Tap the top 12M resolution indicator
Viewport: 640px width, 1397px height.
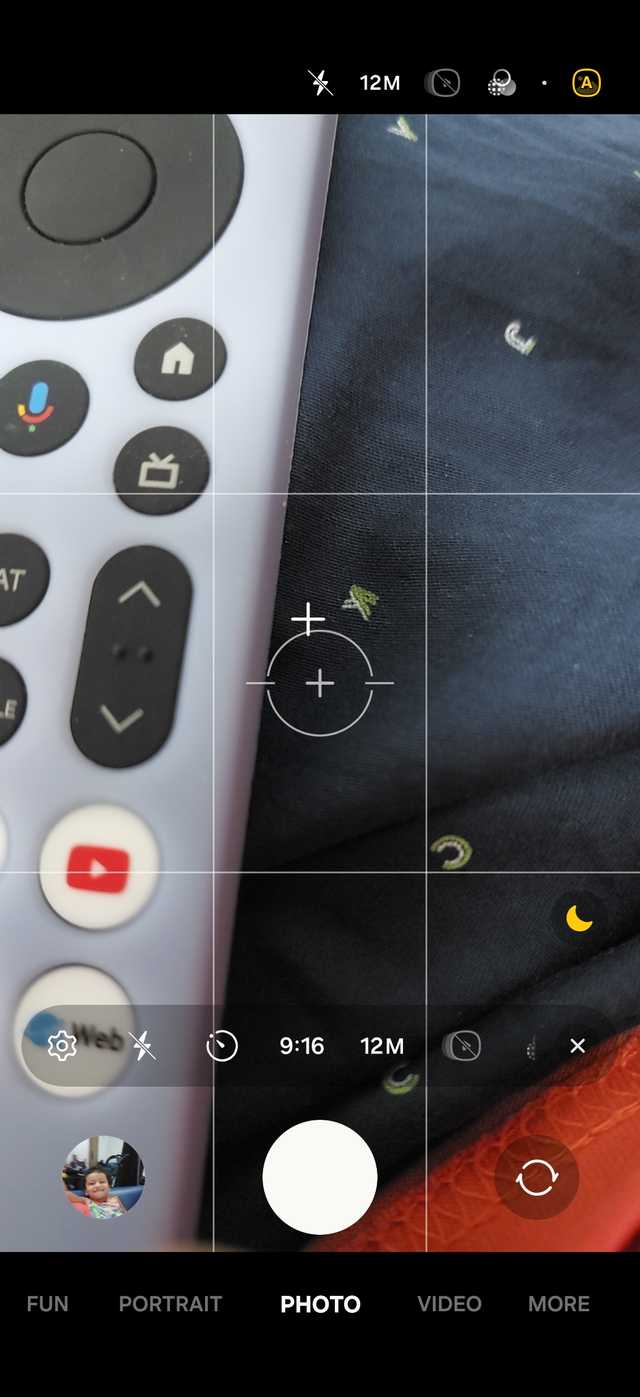tap(380, 83)
